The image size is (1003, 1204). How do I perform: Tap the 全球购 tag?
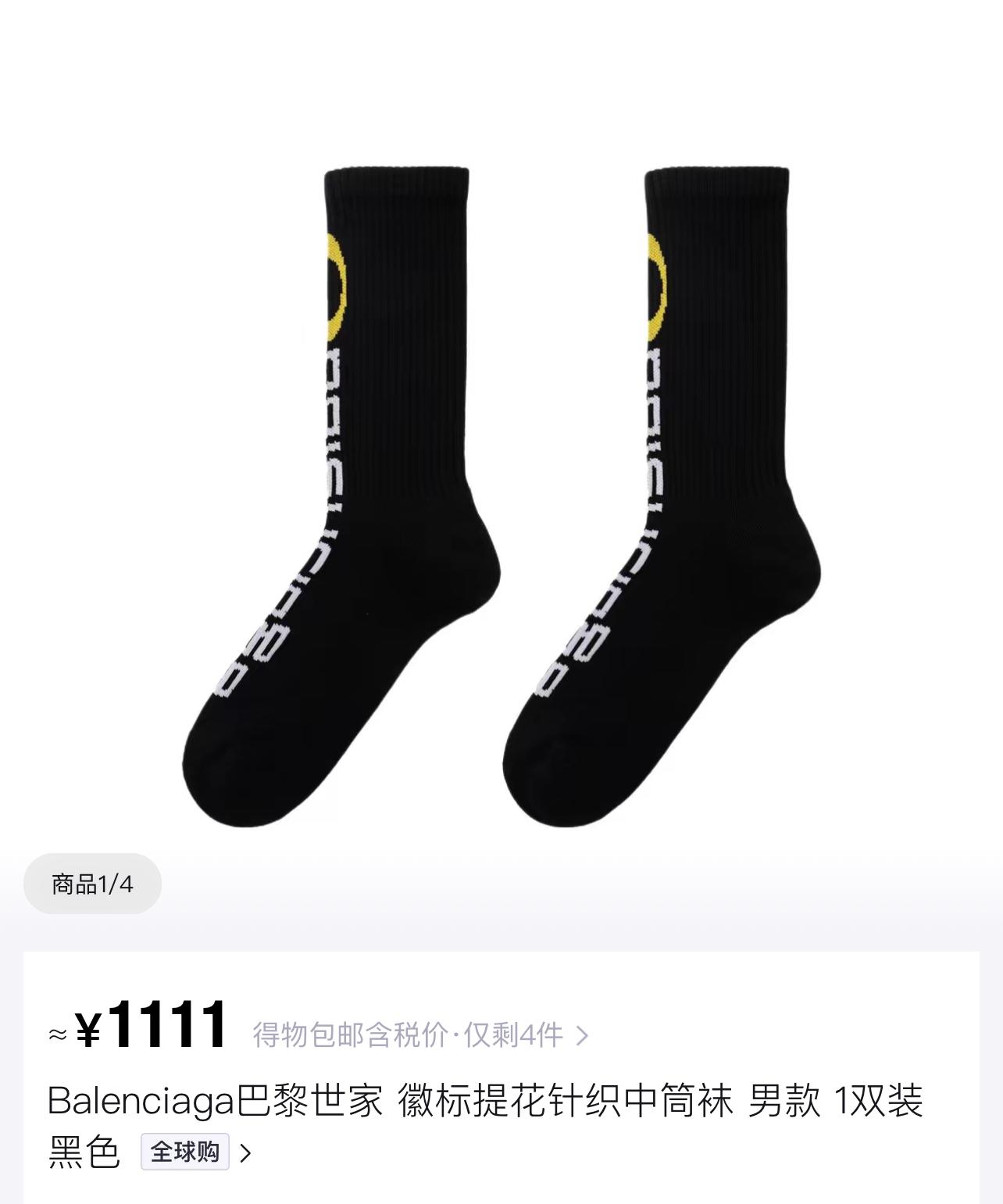pyautogui.click(x=185, y=1152)
